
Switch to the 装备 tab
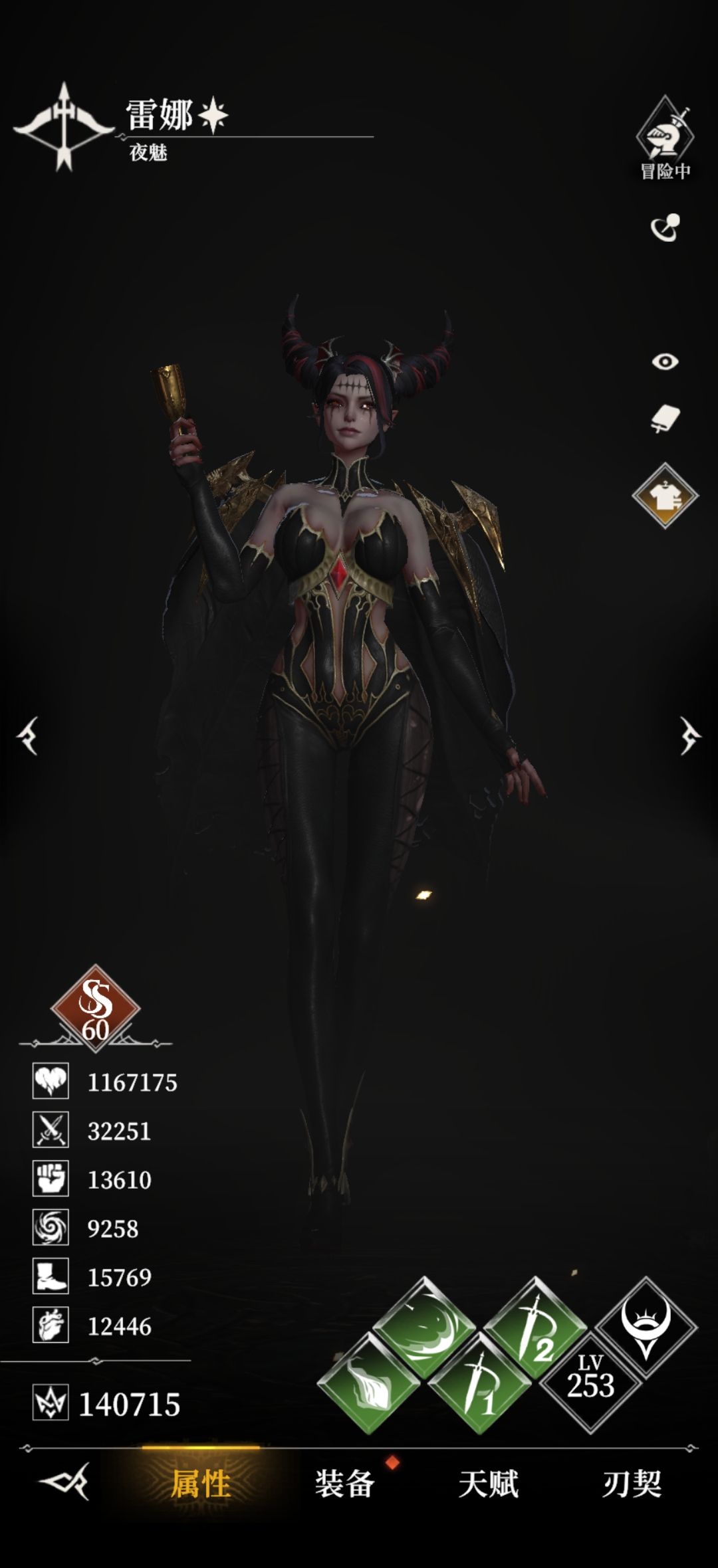[344, 1484]
